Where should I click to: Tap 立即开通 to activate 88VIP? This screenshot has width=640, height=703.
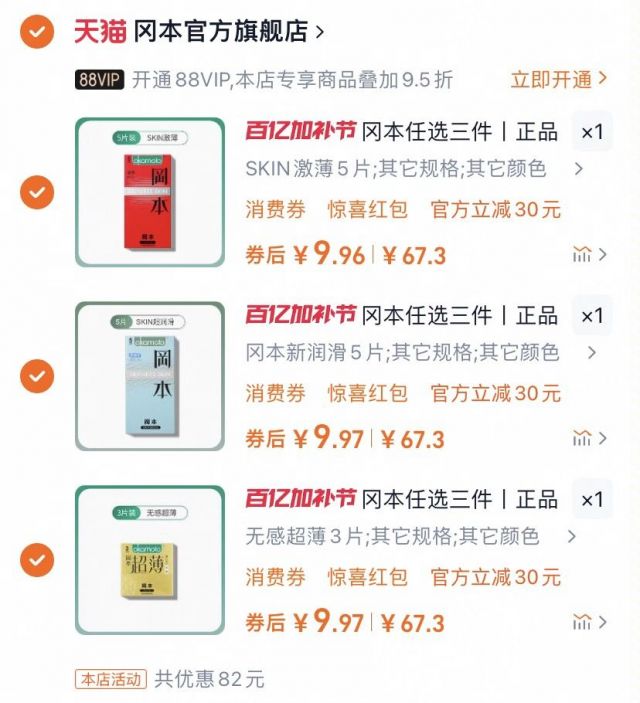tap(558, 79)
